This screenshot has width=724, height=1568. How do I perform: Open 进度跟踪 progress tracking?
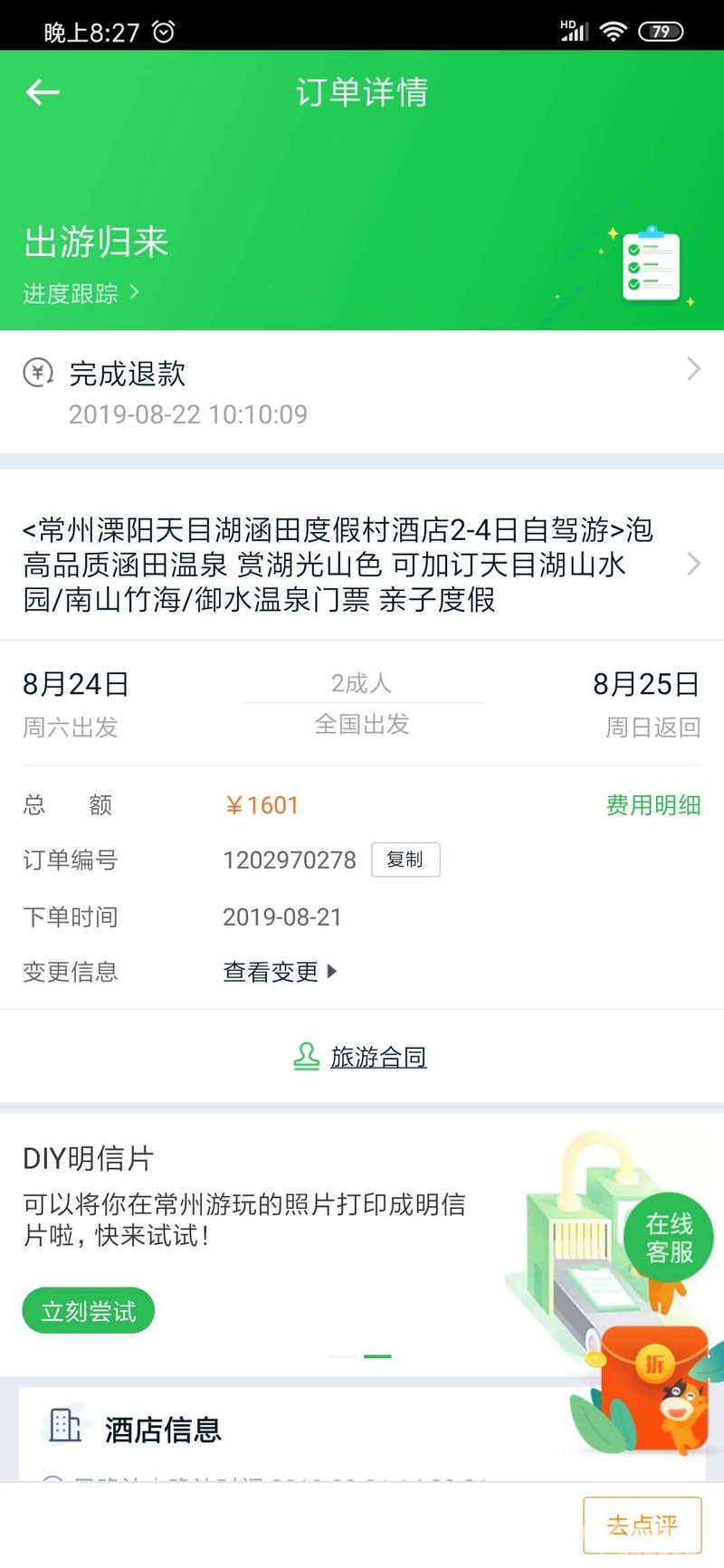[81, 293]
